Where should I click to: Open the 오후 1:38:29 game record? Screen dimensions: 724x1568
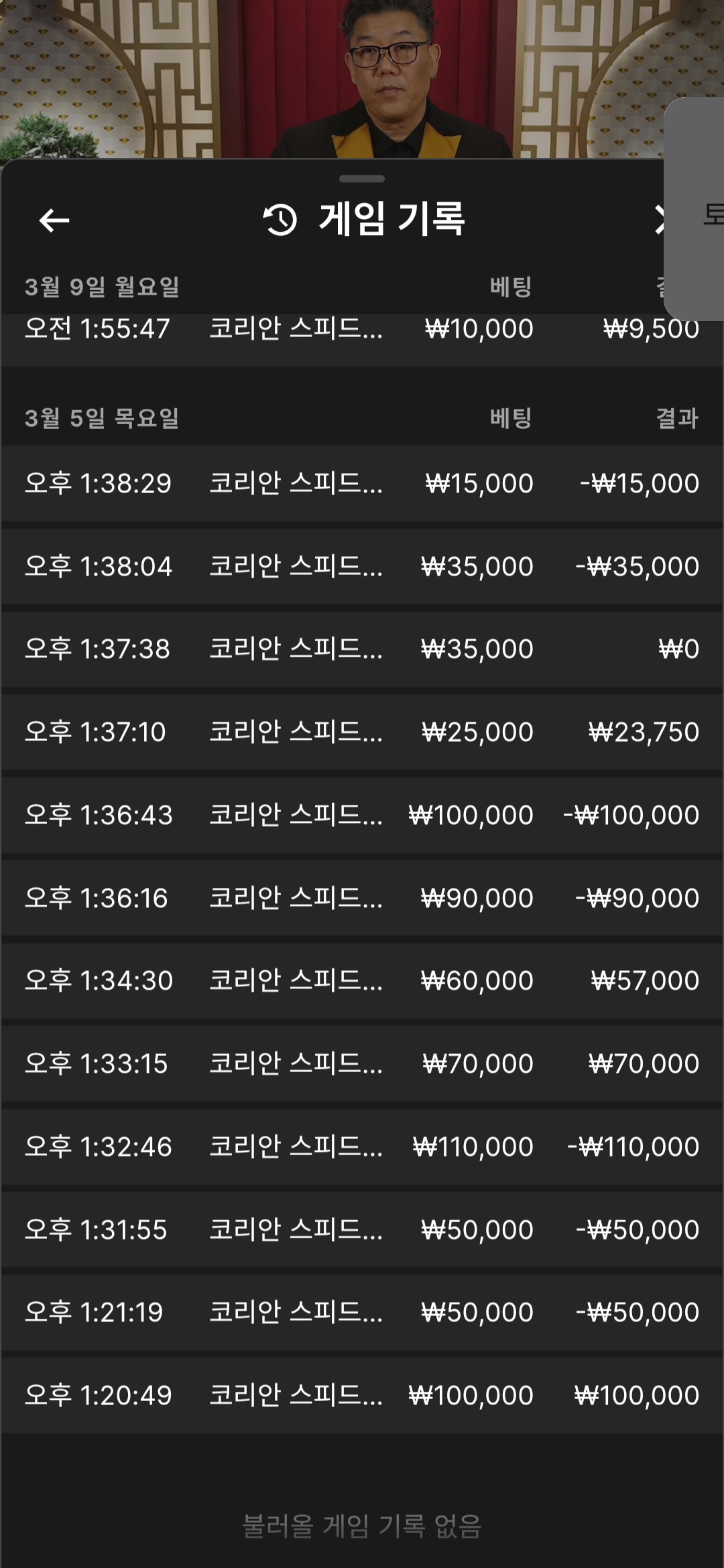pos(362,483)
